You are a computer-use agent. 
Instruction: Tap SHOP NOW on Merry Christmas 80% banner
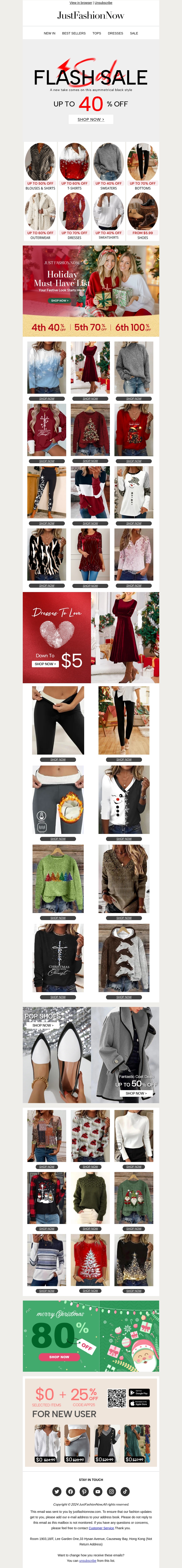click(x=59, y=1356)
